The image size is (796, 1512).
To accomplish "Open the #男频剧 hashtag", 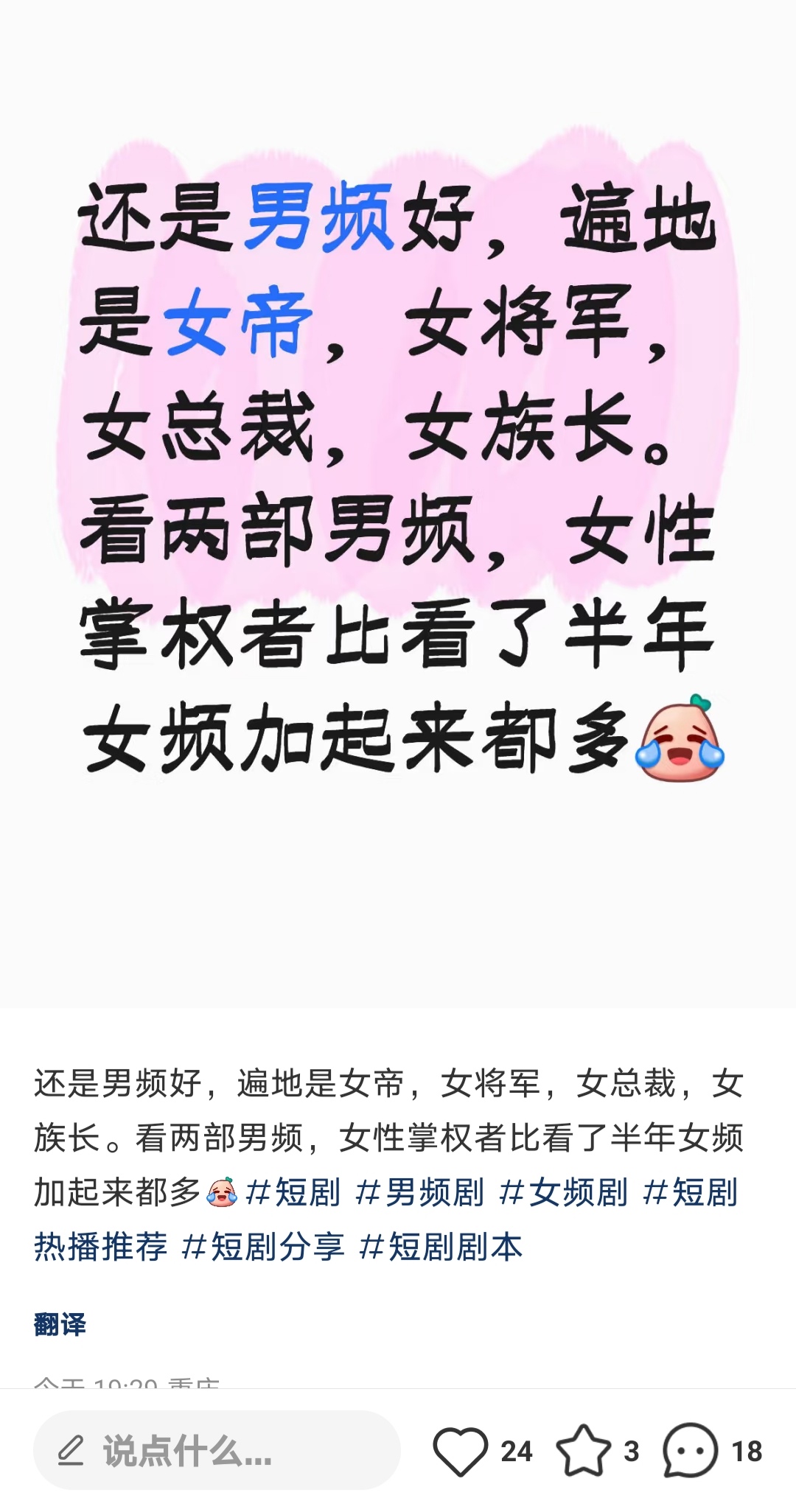I will [419, 1192].
